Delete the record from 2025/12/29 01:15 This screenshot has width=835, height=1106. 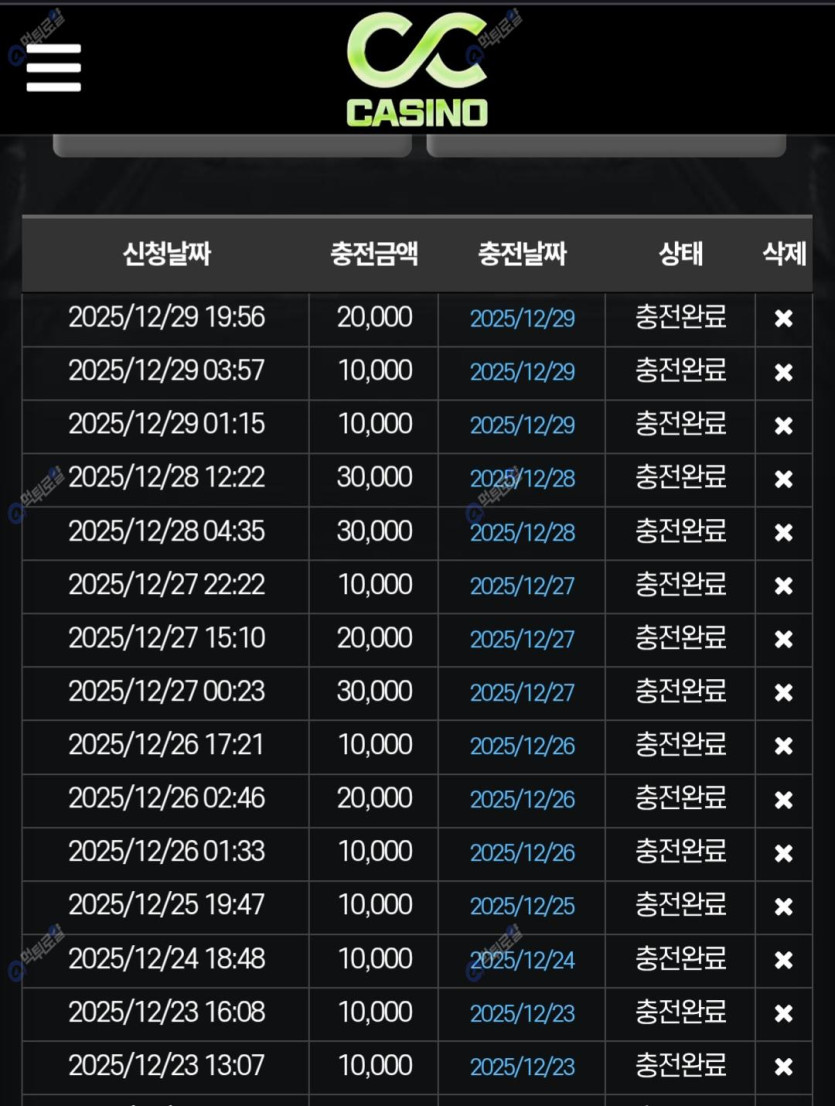pyautogui.click(x=784, y=426)
